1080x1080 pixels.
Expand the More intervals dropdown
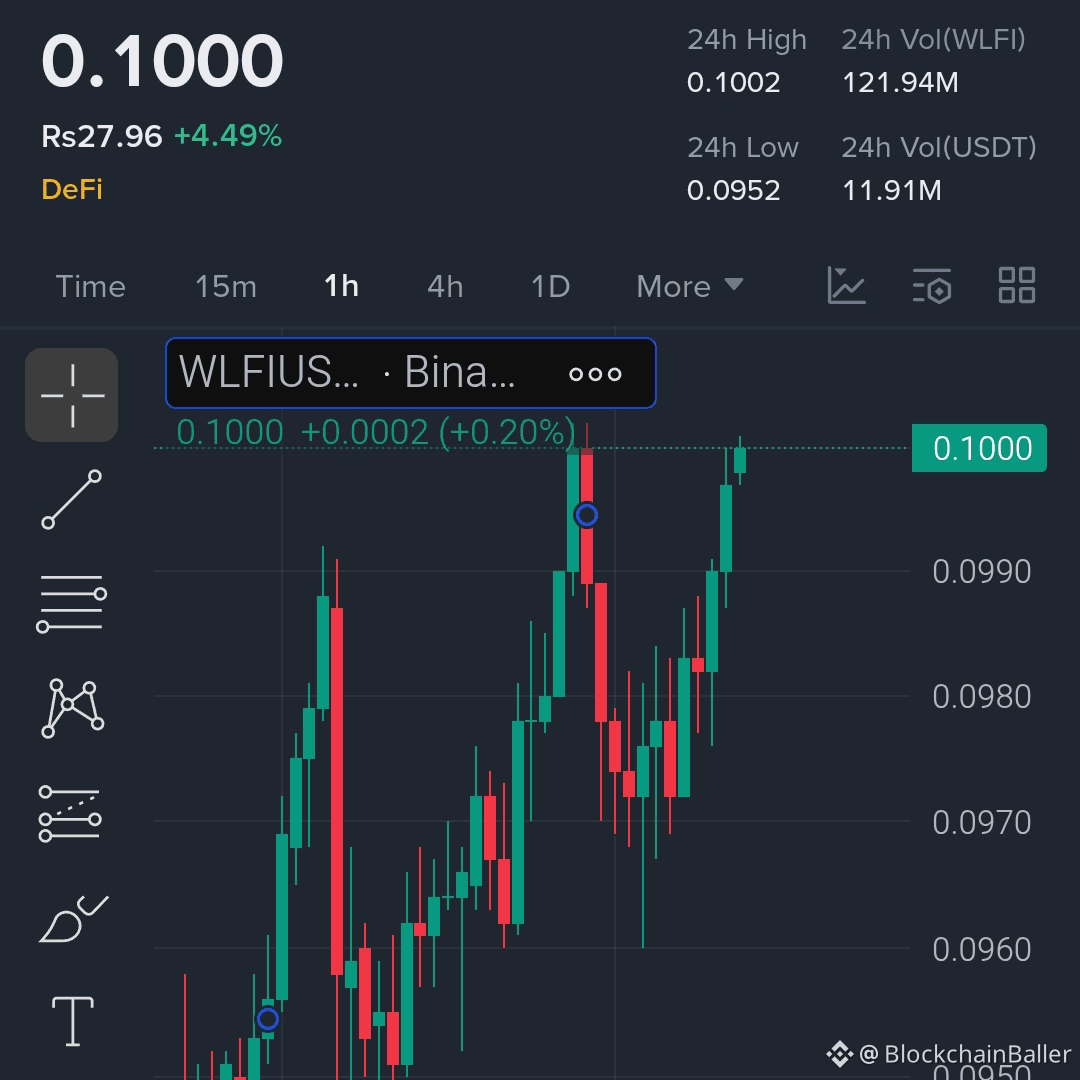coord(690,287)
